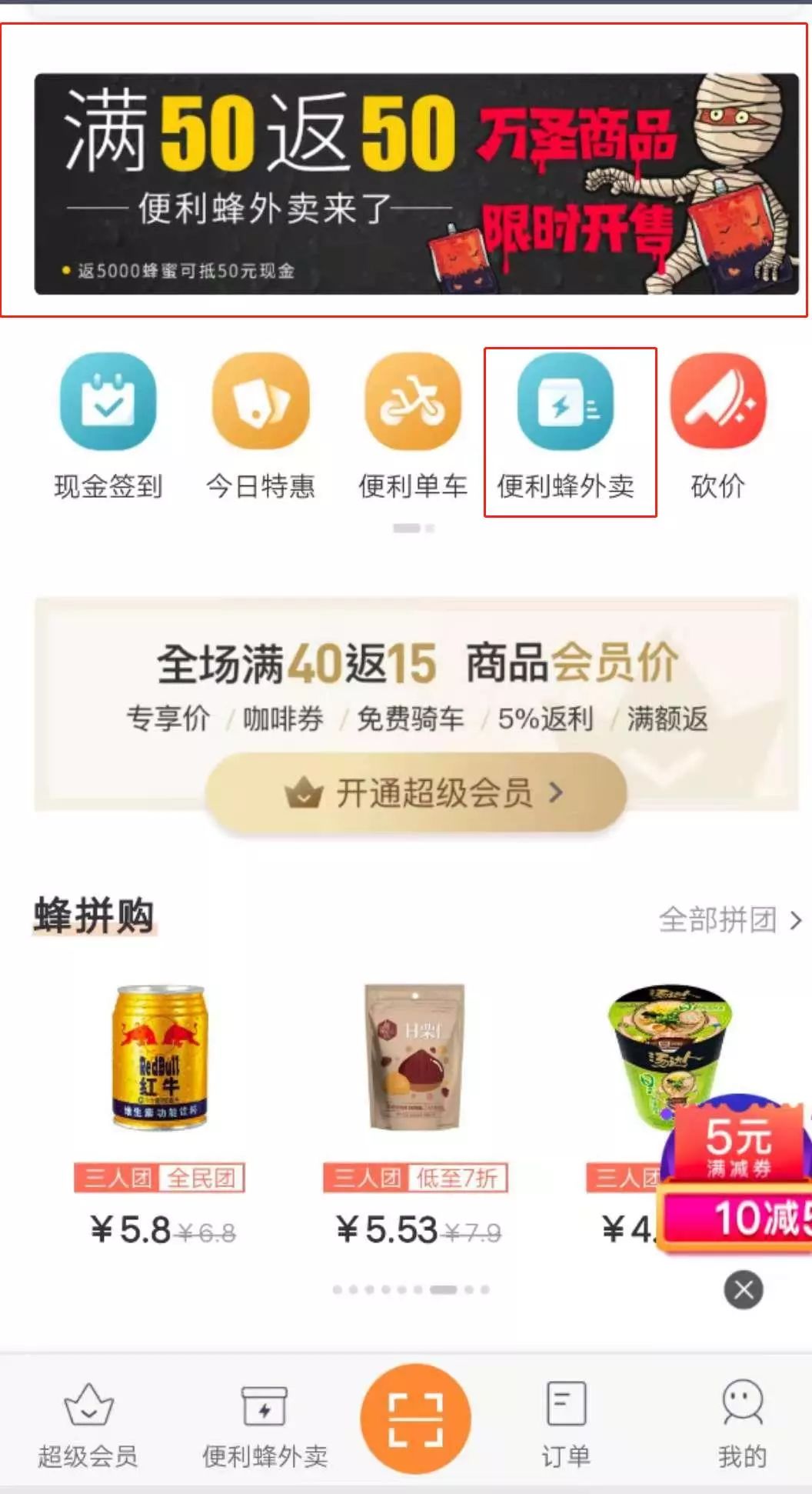812x1494 pixels.
Task: View 全部拼团 group deals
Action: click(x=729, y=919)
